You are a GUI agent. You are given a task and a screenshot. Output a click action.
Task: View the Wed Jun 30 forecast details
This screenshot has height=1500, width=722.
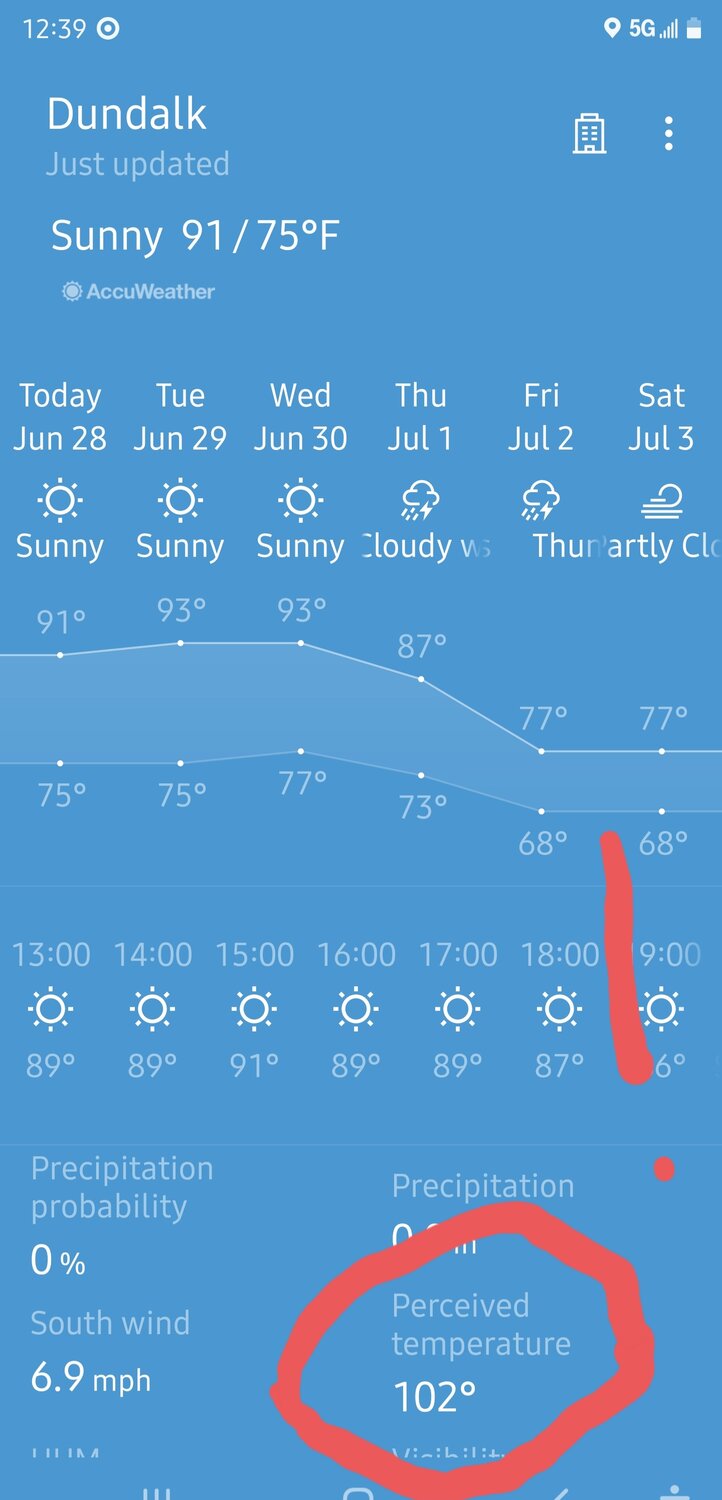(300, 470)
